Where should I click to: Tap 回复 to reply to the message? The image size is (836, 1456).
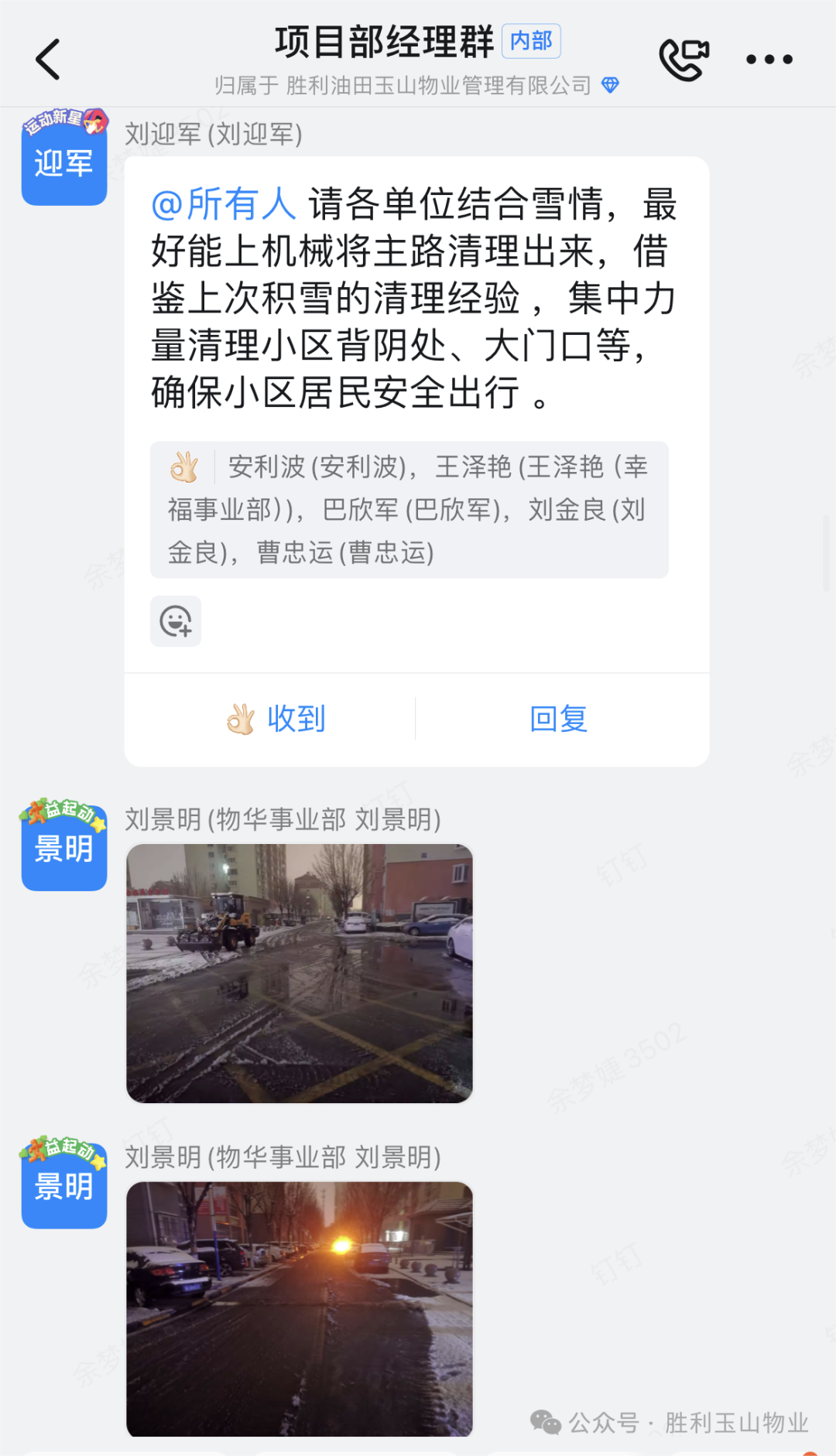pos(559,719)
